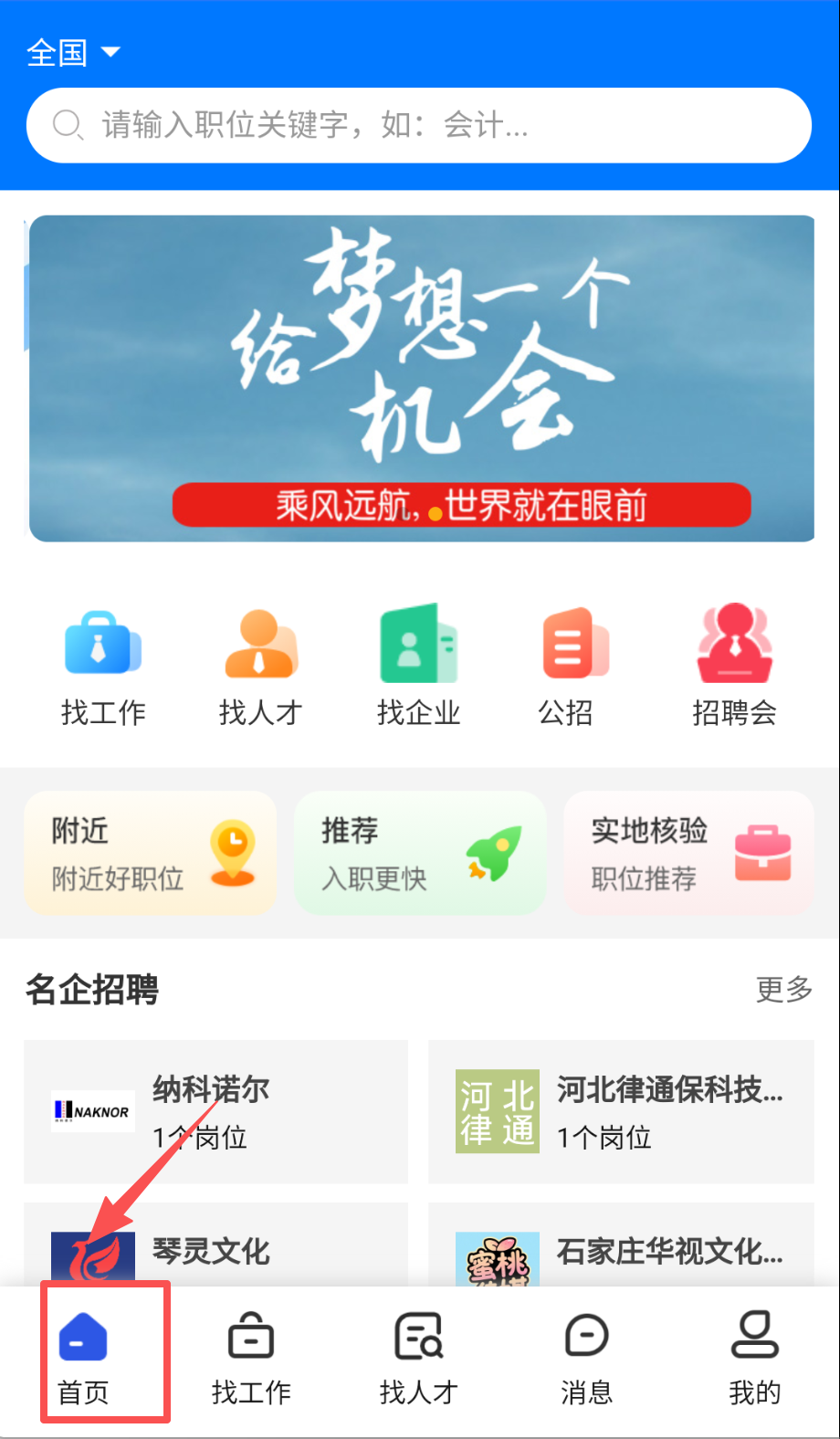Open the 河北律通保科技 company card
Screen dimensions: 840x1439
point(621,1111)
